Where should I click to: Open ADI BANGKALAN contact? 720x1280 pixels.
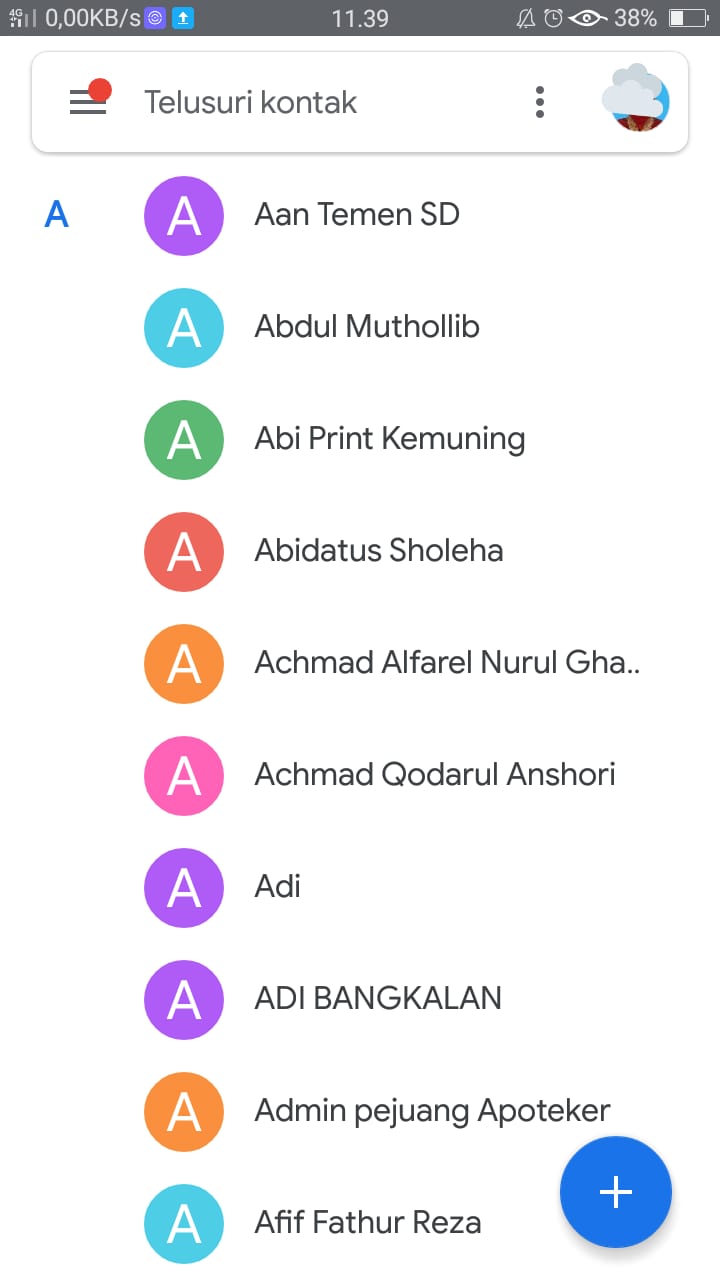(x=377, y=998)
